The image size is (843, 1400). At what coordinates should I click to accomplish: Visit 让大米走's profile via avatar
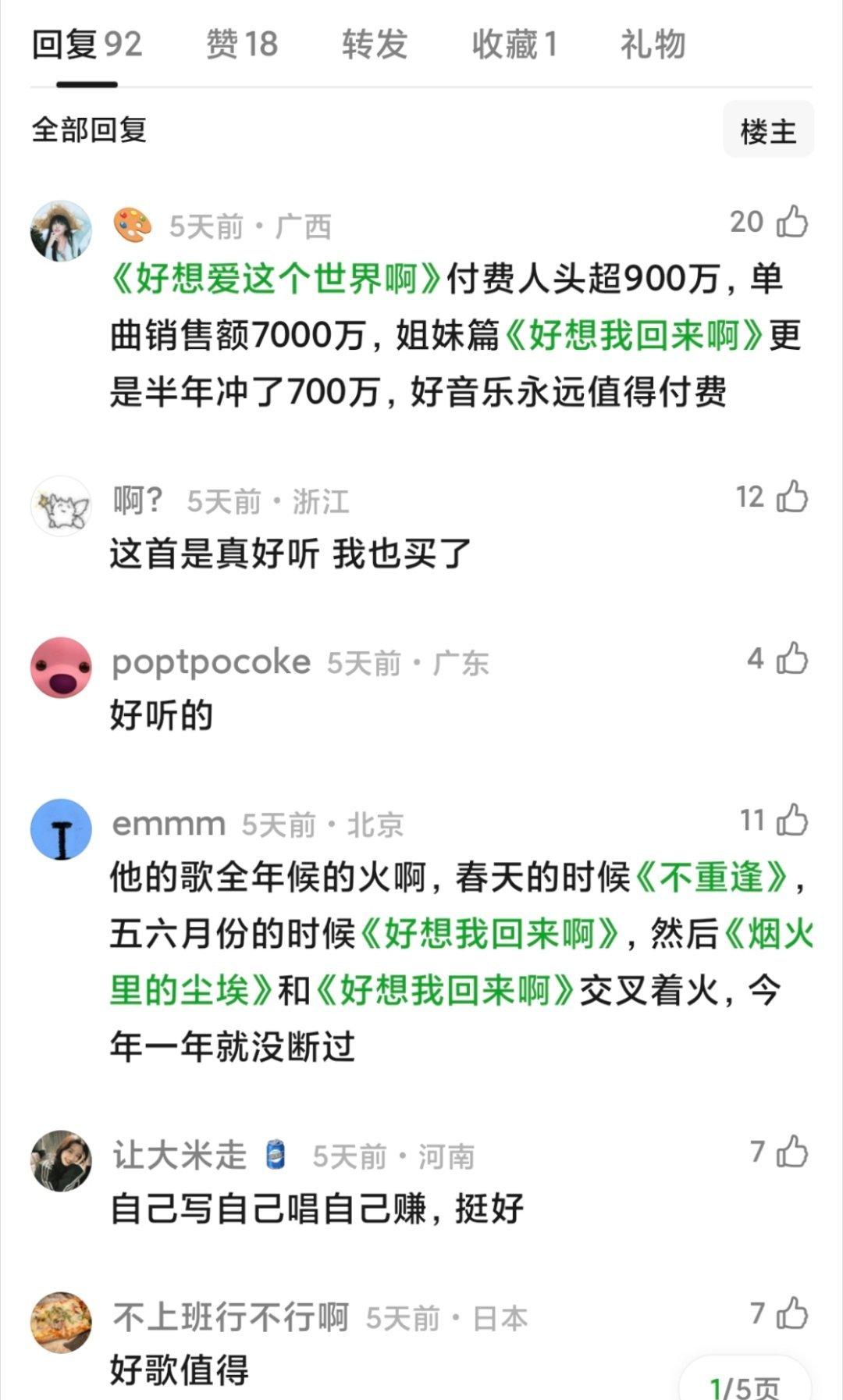[x=61, y=1160]
